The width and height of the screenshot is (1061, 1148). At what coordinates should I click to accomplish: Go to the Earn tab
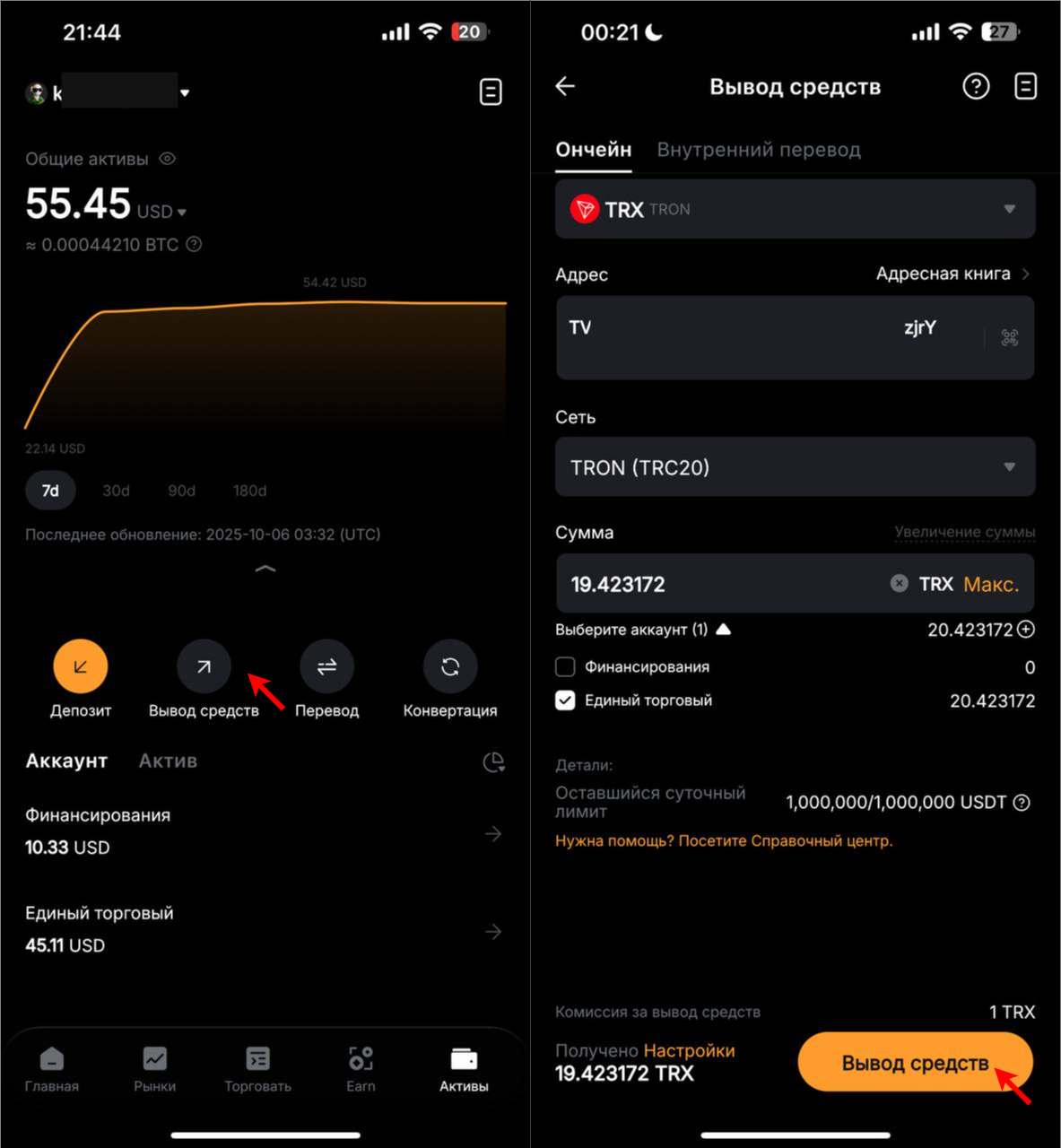point(361,1069)
